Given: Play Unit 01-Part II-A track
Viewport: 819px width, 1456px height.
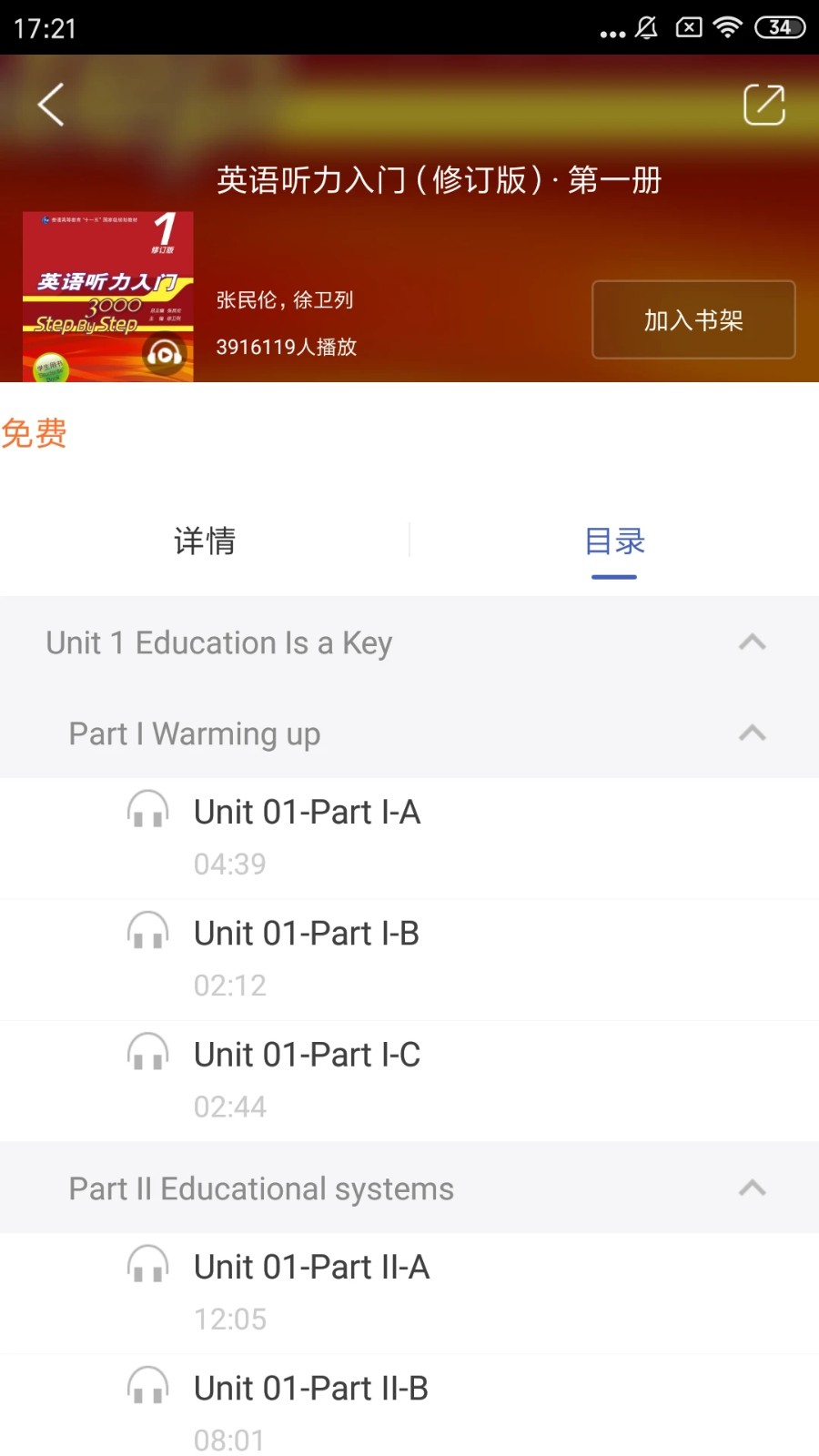Looking at the screenshot, I should (409, 1293).
